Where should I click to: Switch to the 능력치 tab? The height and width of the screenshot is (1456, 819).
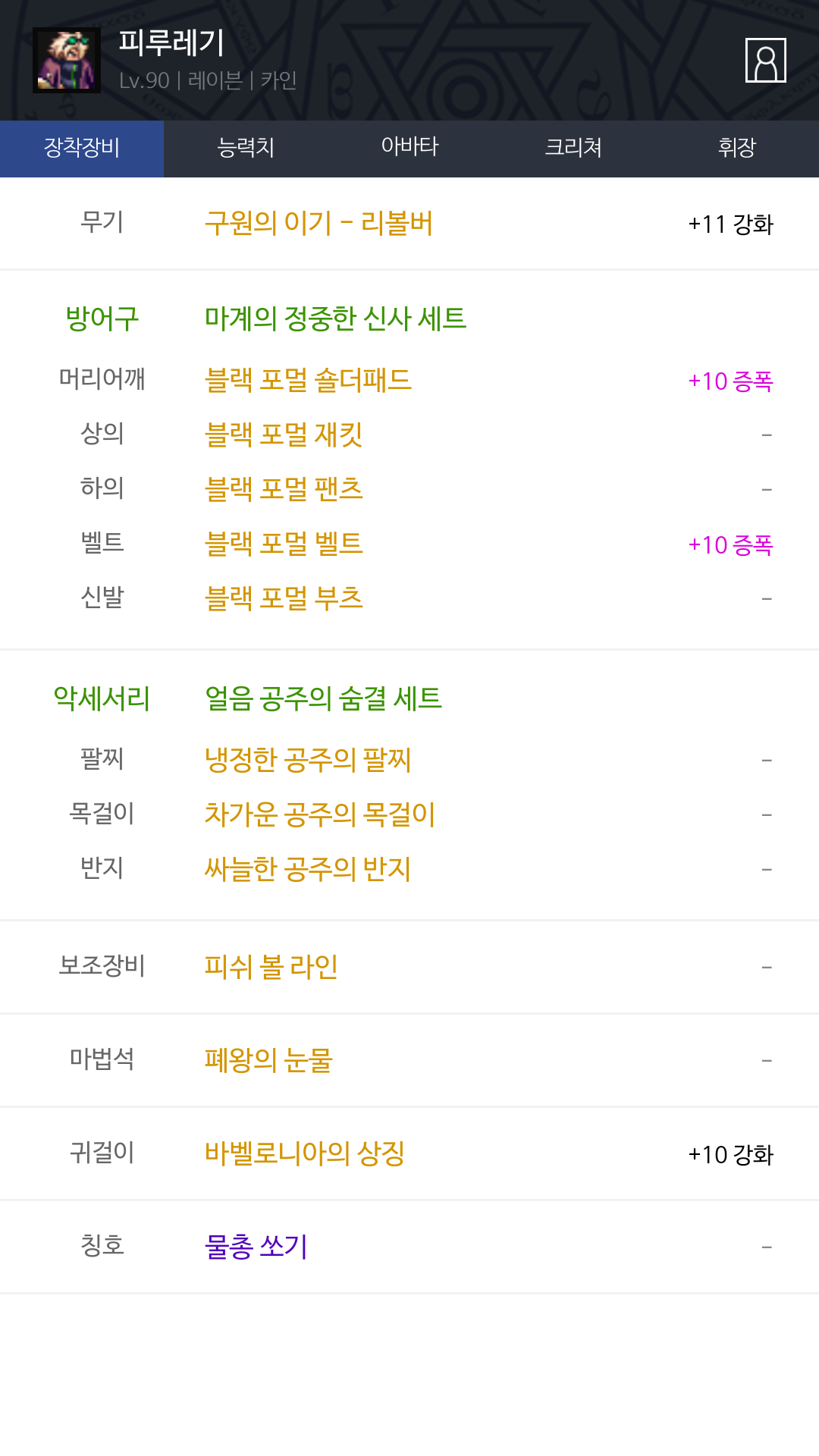pos(246,147)
